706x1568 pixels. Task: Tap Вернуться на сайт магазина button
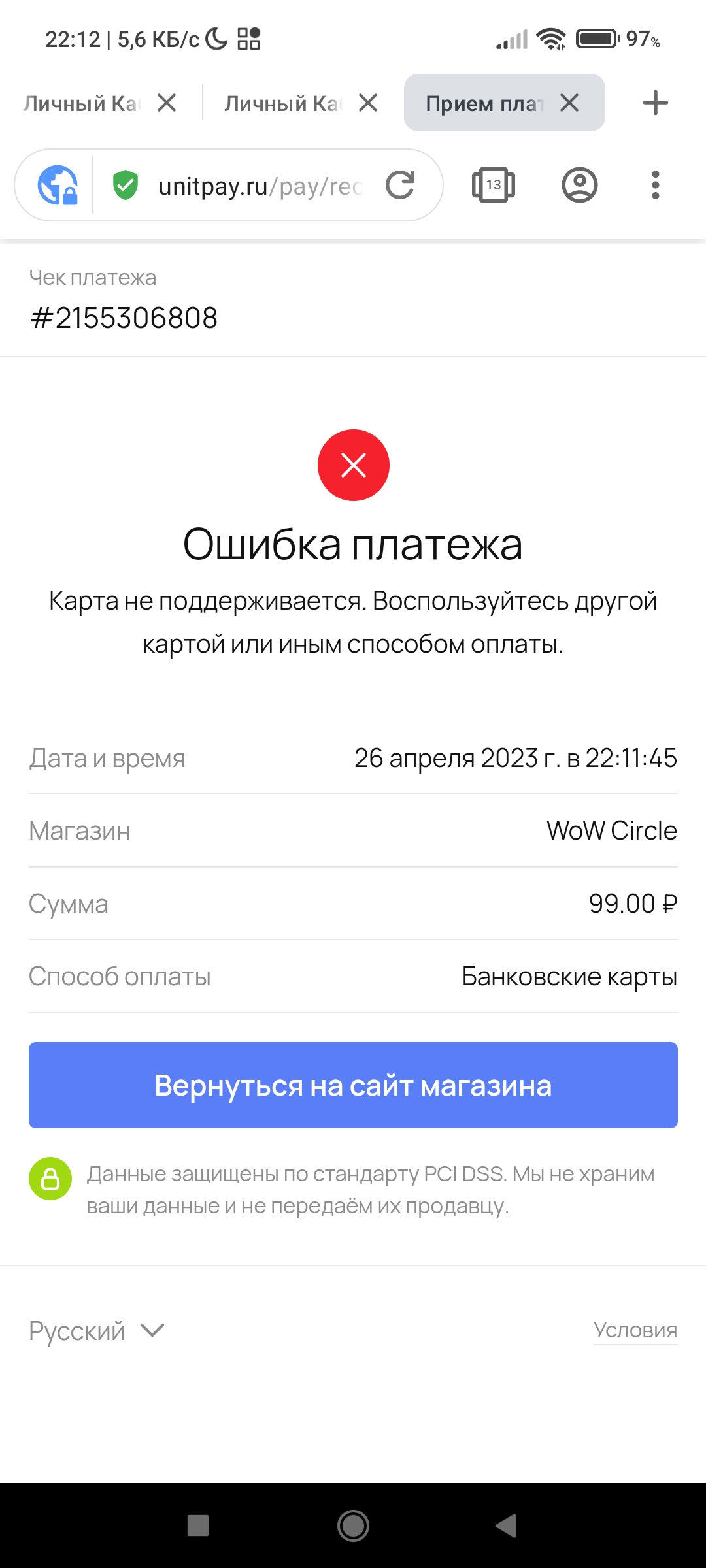point(353,1085)
